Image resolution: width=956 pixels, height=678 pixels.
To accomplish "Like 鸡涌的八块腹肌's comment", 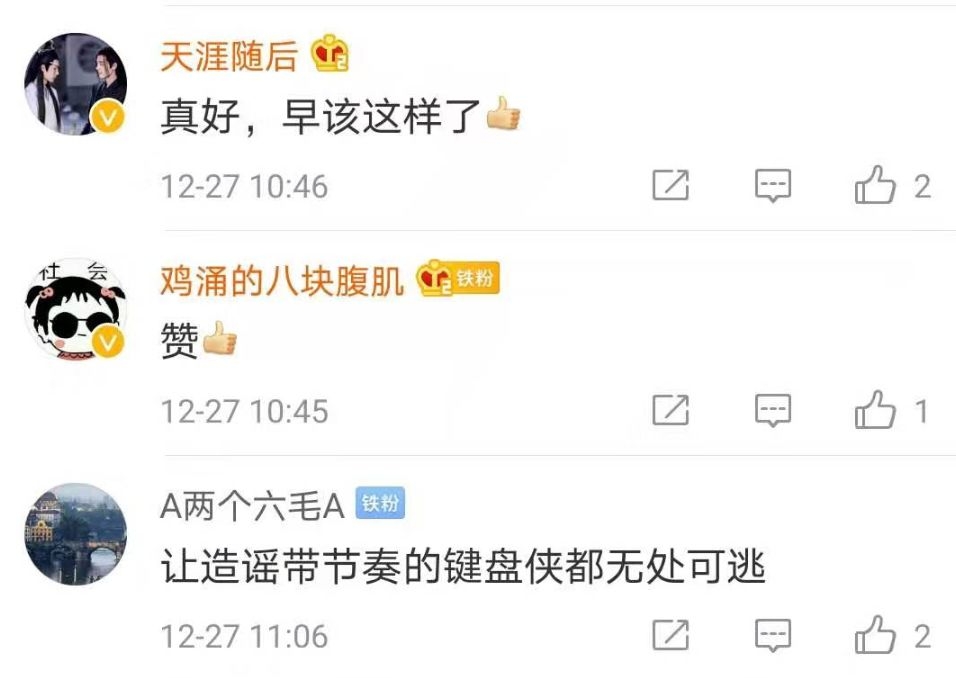I will tap(875, 410).
